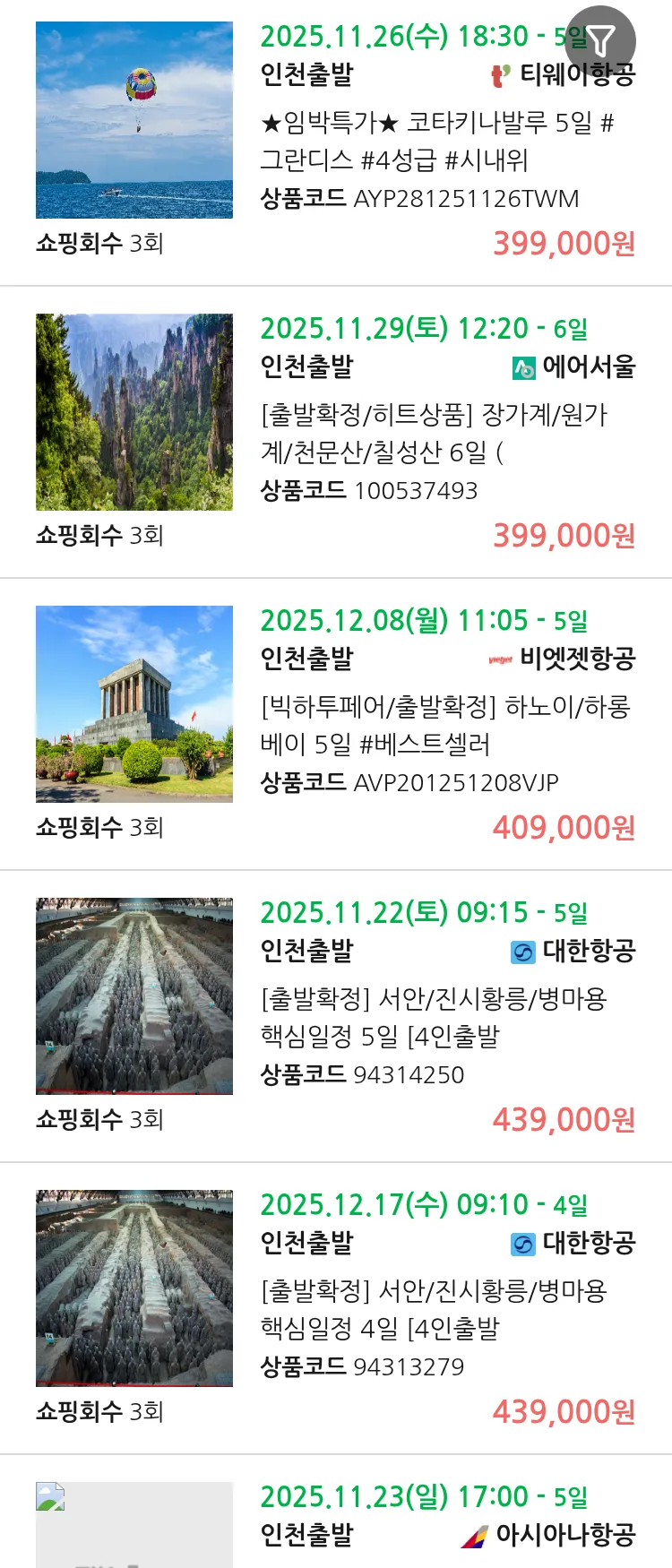Image resolution: width=672 pixels, height=1568 pixels.
Task: Select the 장가계/원가계 6일 tour package
Action: (x=434, y=433)
